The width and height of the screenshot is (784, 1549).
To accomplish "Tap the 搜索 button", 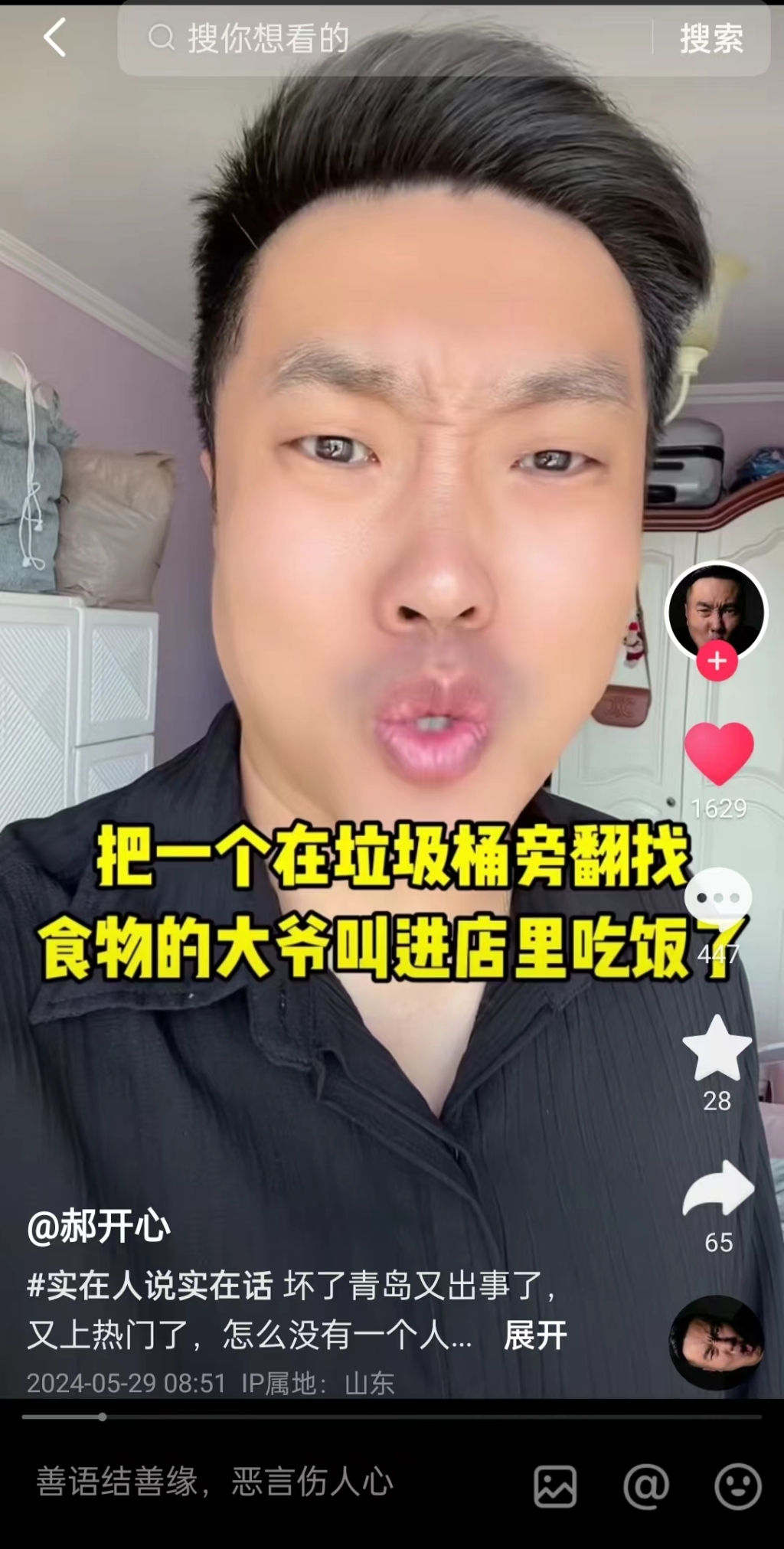I will [x=711, y=38].
